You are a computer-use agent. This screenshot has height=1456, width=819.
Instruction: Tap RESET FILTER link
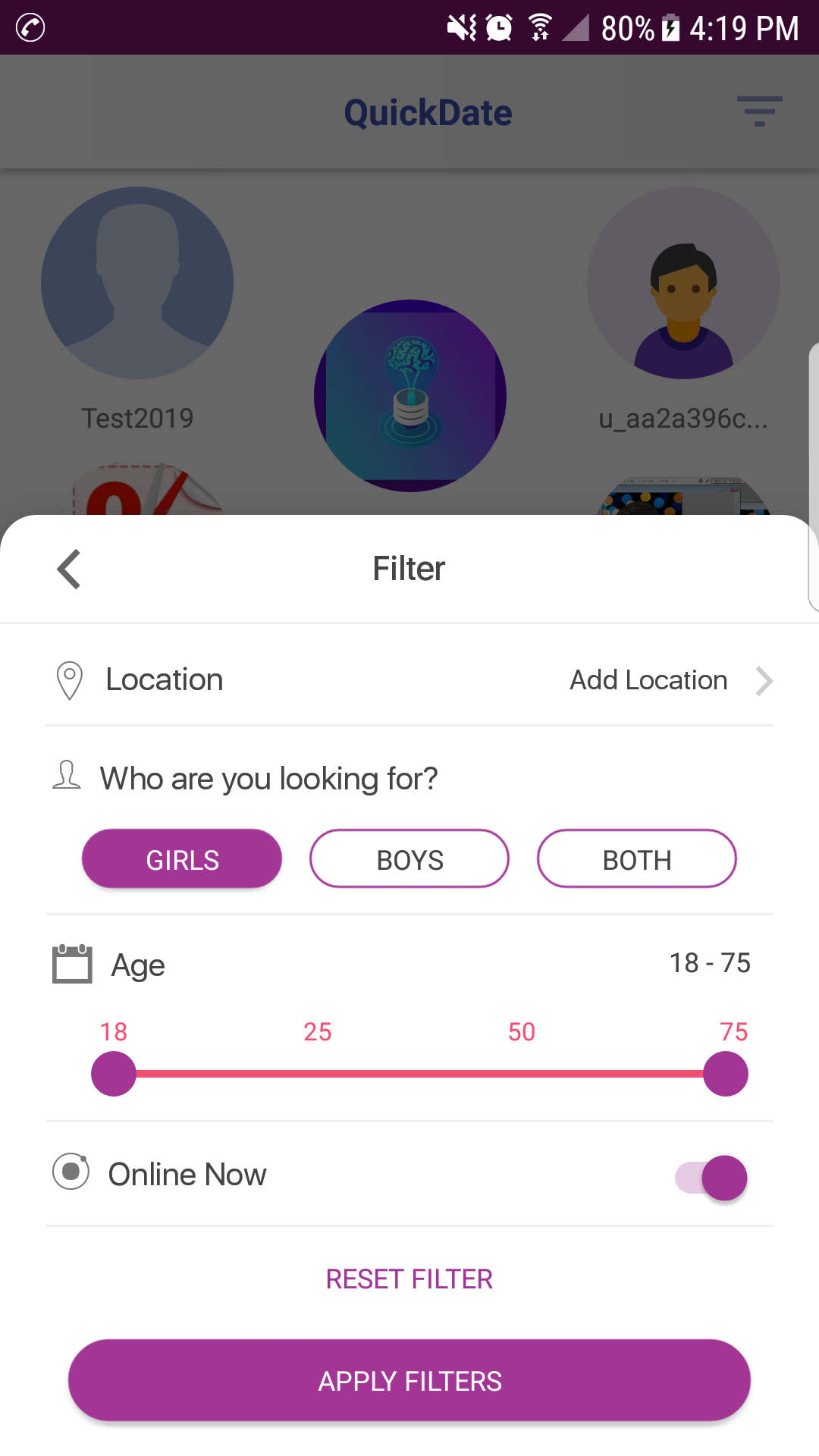click(409, 1279)
